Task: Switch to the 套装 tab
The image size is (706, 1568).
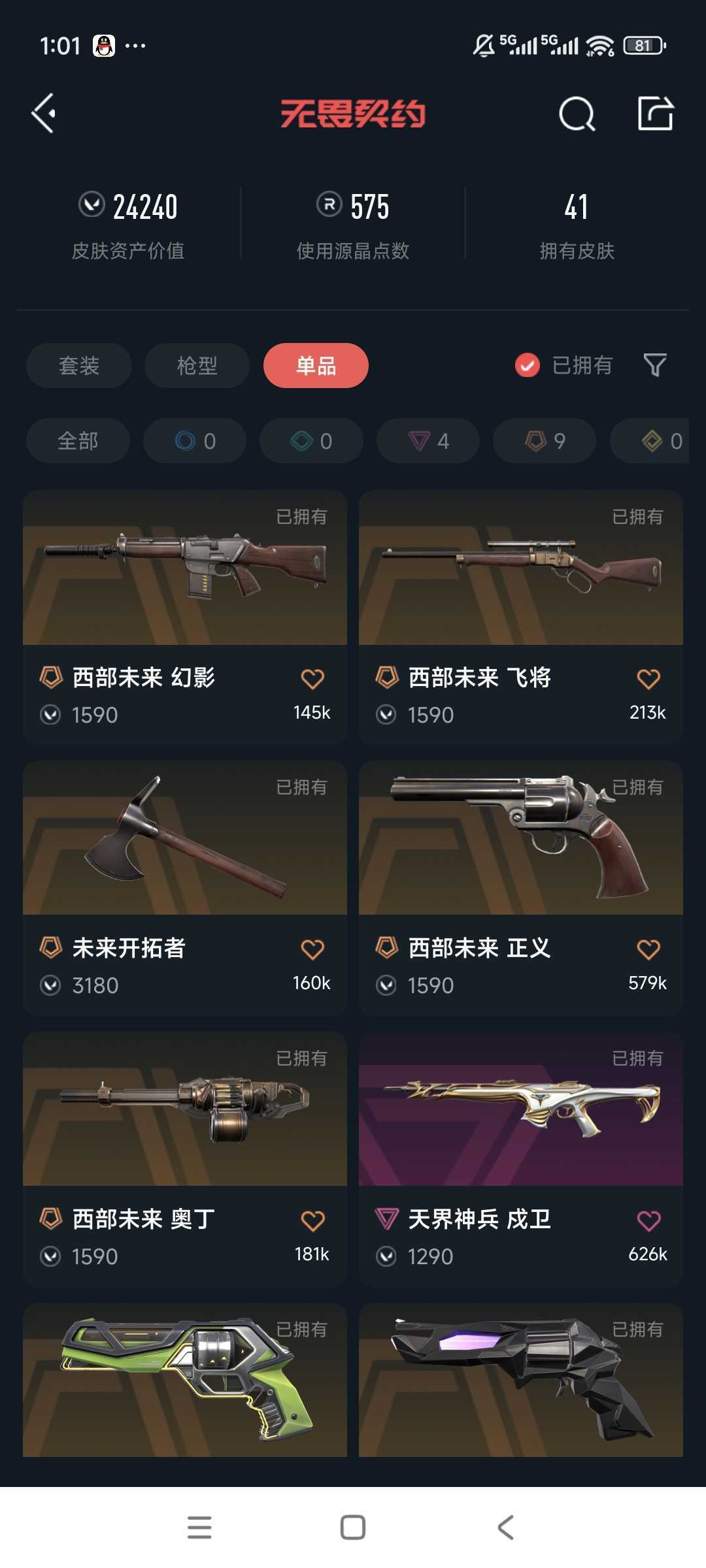Action: [x=79, y=365]
